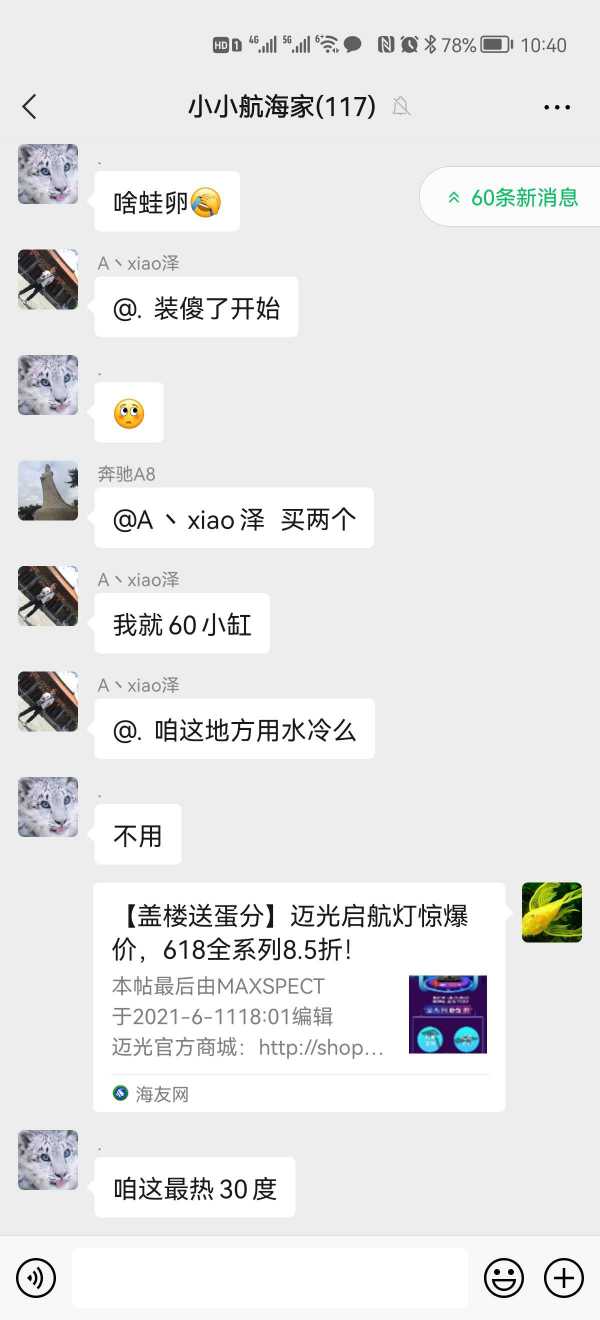
Task: Go back from the group chat
Action: tap(30, 107)
